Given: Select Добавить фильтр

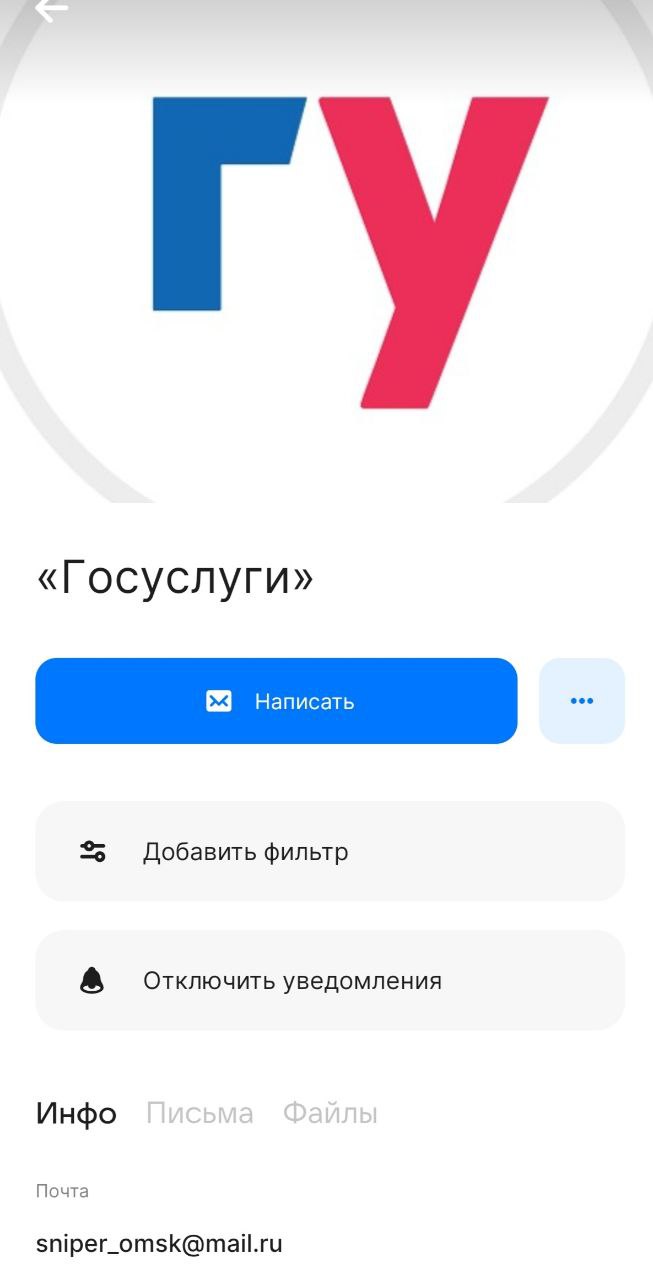Looking at the screenshot, I should (330, 852).
